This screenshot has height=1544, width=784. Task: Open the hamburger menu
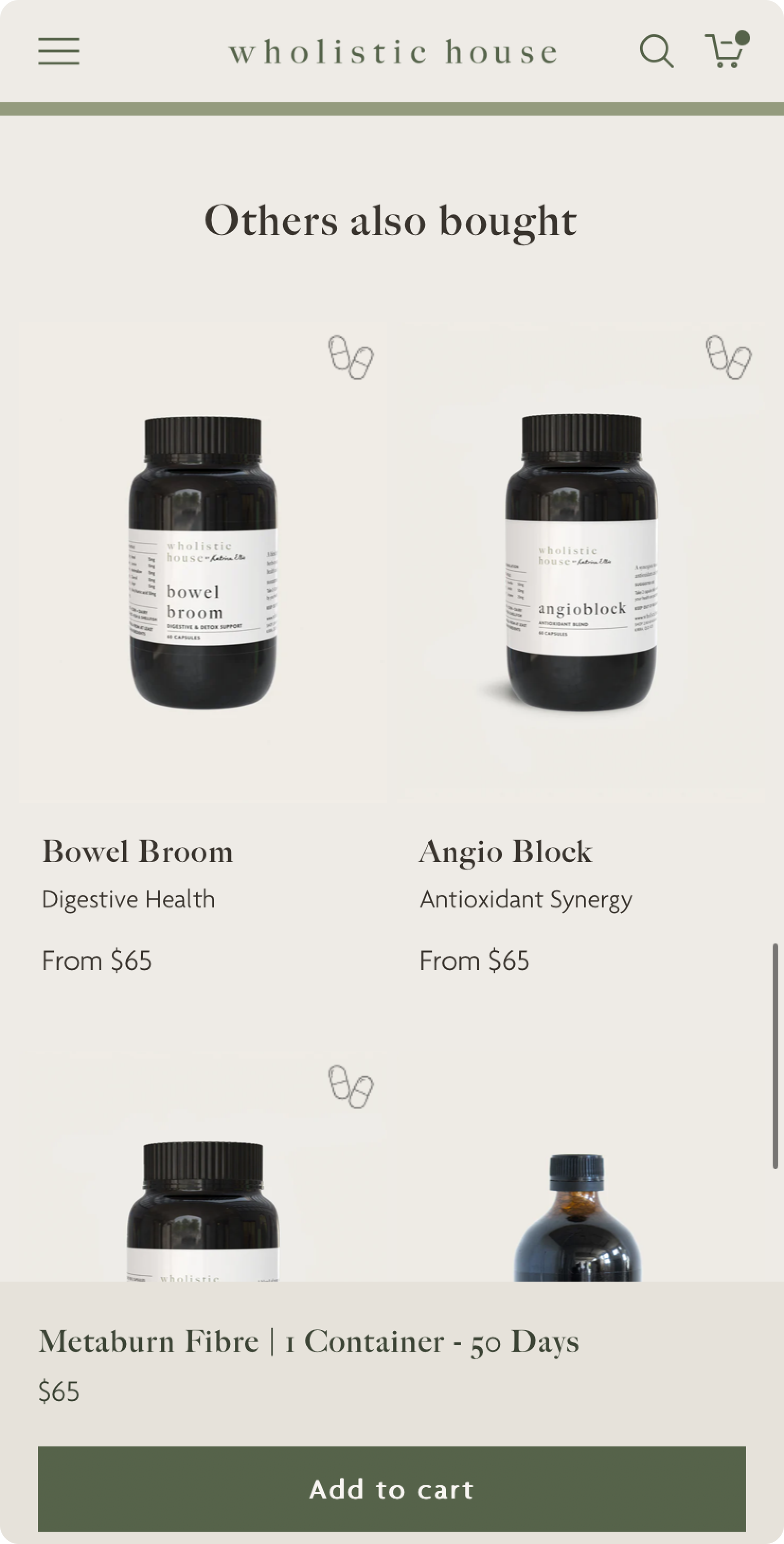(59, 51)
